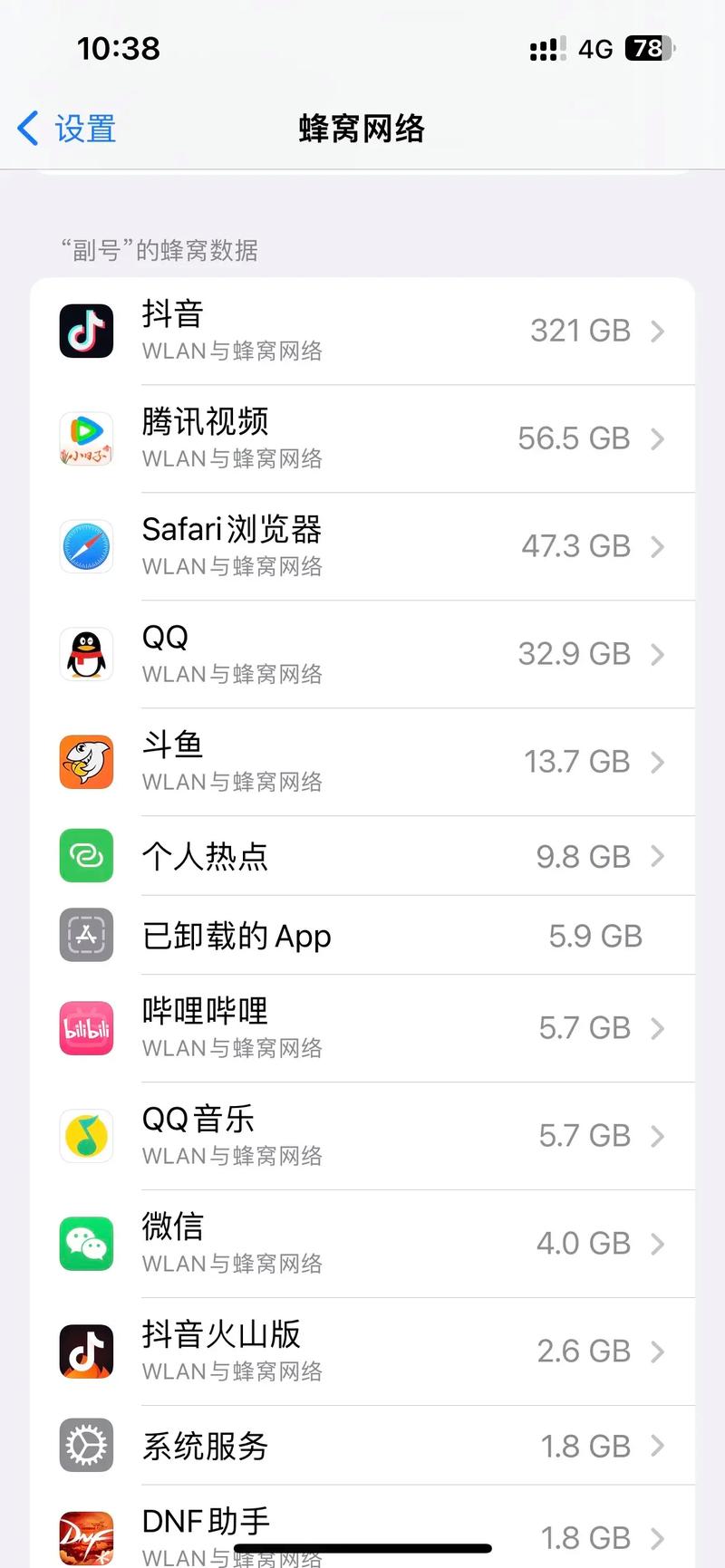Tap the 系统服务 gear icon
725x1568 pixels.
click(85, 1446)
